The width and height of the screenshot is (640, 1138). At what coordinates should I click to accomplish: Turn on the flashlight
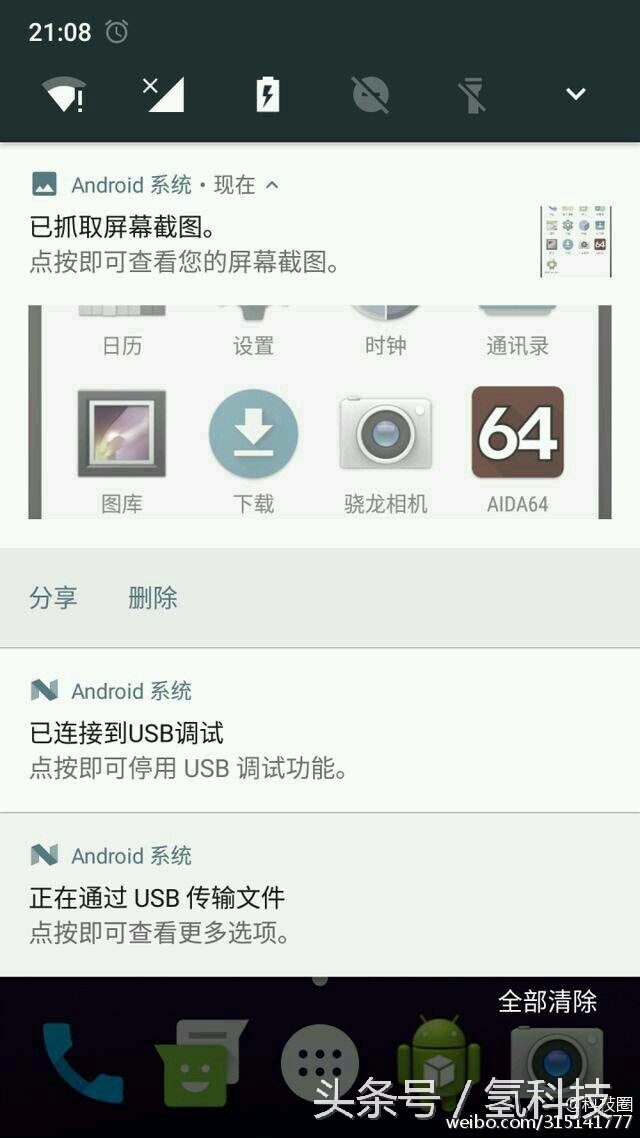pyautogui.click(x=472, y=94)
